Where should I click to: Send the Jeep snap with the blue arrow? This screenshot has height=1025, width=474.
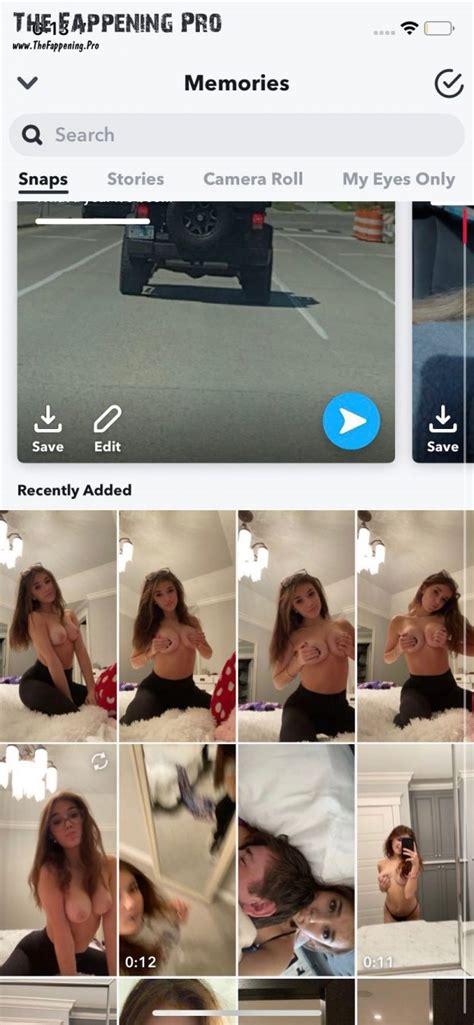pos(352,421)
